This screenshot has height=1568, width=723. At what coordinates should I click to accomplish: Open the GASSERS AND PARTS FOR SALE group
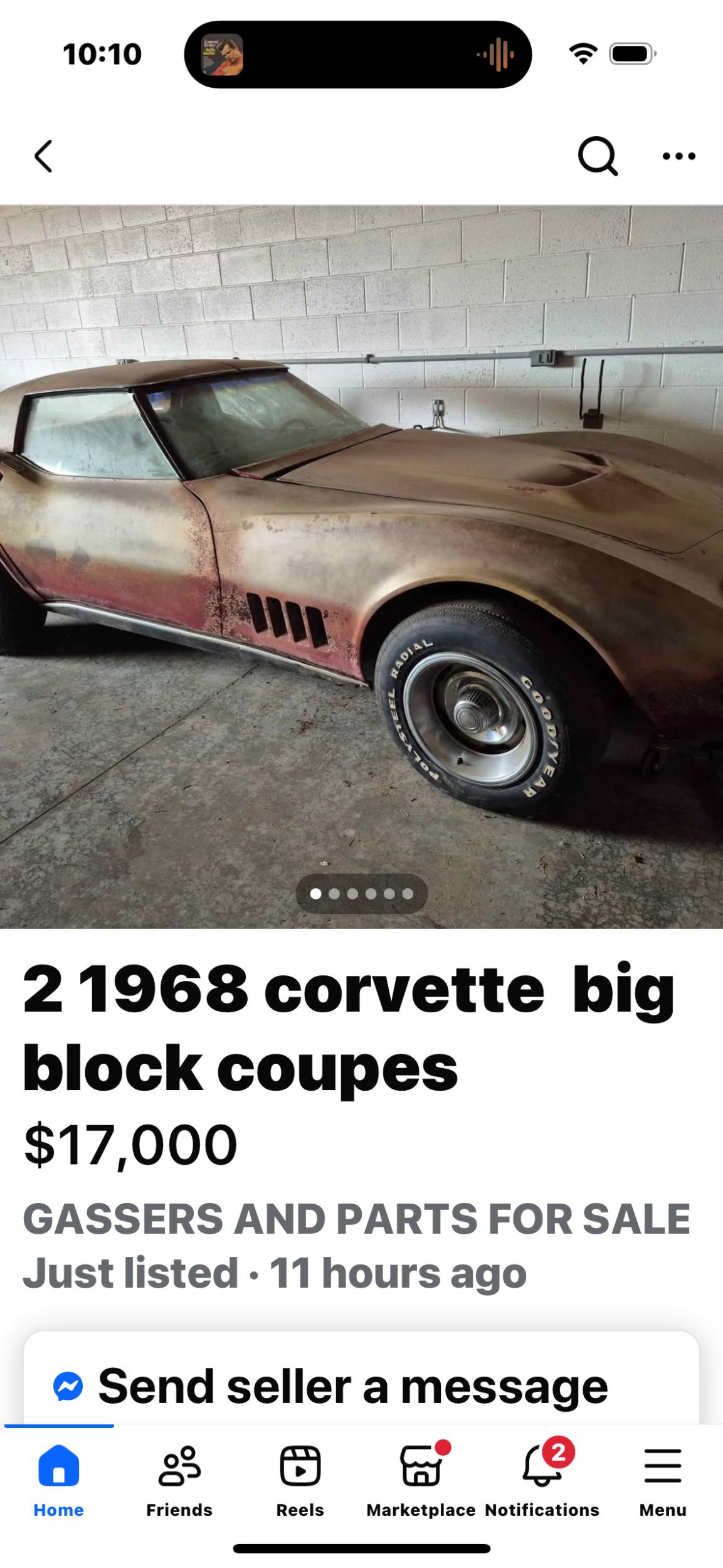click(356, 1219)
